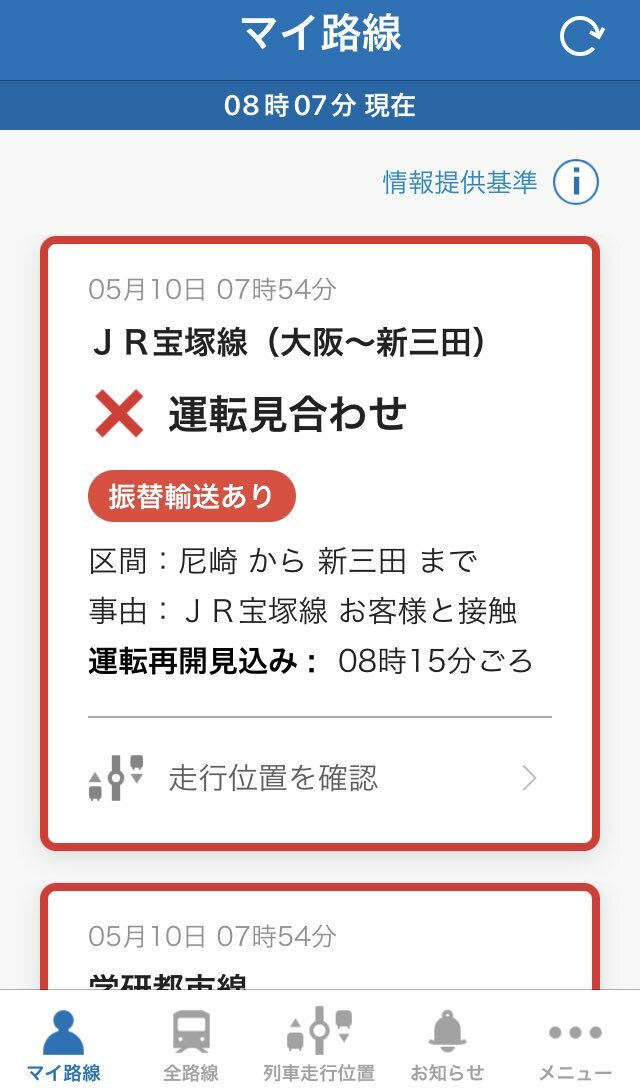Open the お知らせ notifications tab

447,1043
